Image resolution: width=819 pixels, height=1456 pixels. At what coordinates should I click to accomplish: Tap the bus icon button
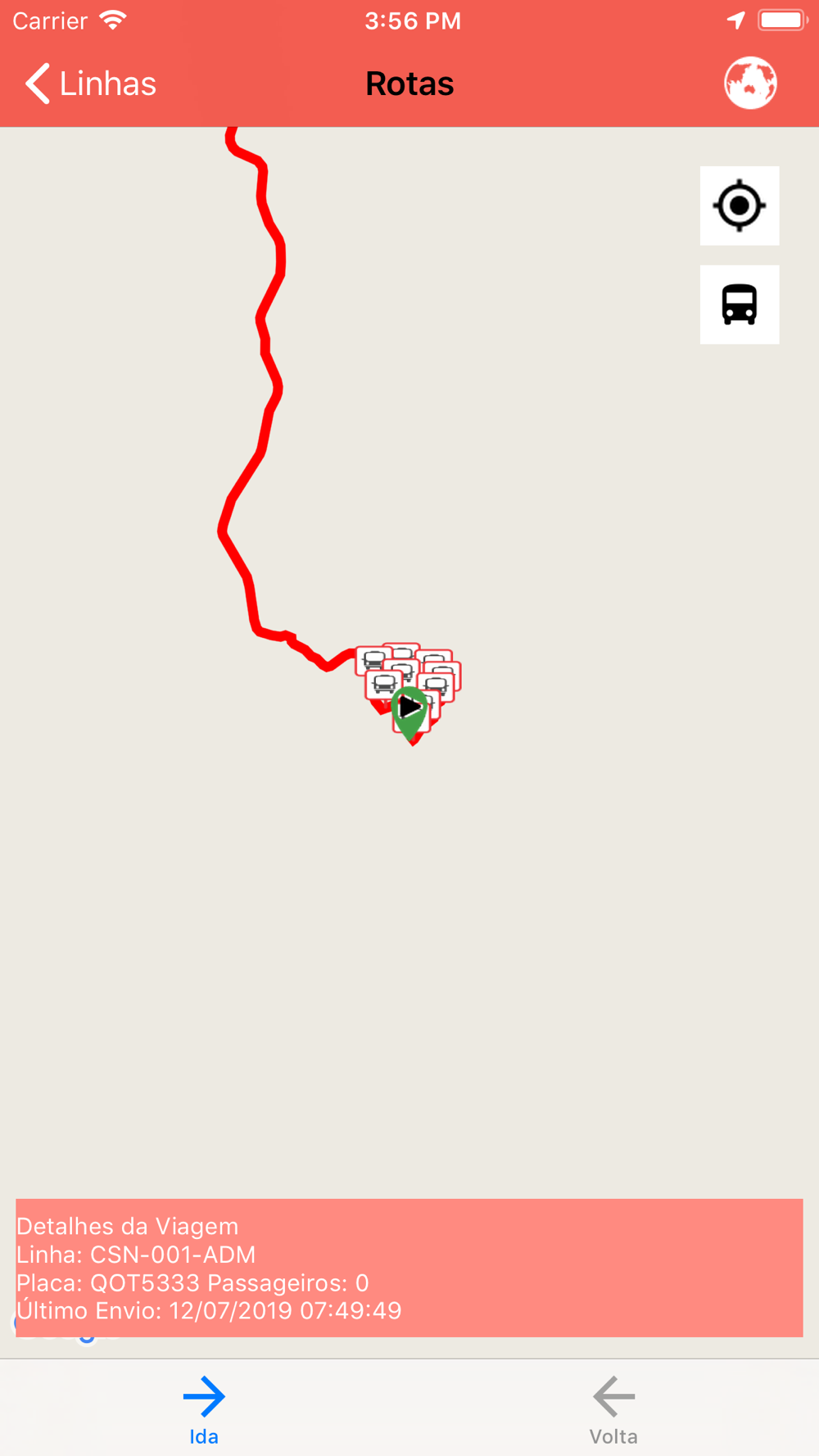click(740, 305)
